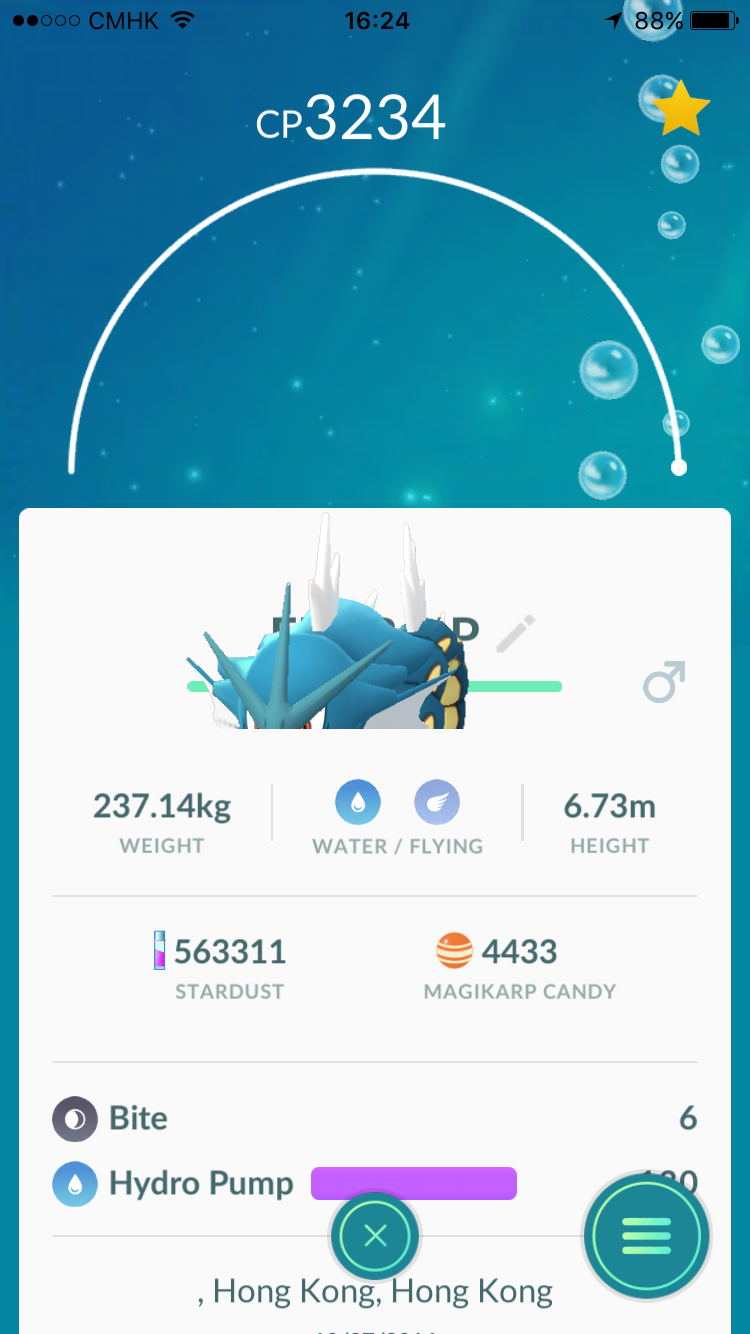Toggle the favorite star
The height and width of the screenshot is (1334, 750).
pyautogui.click(x=685, y=109)
